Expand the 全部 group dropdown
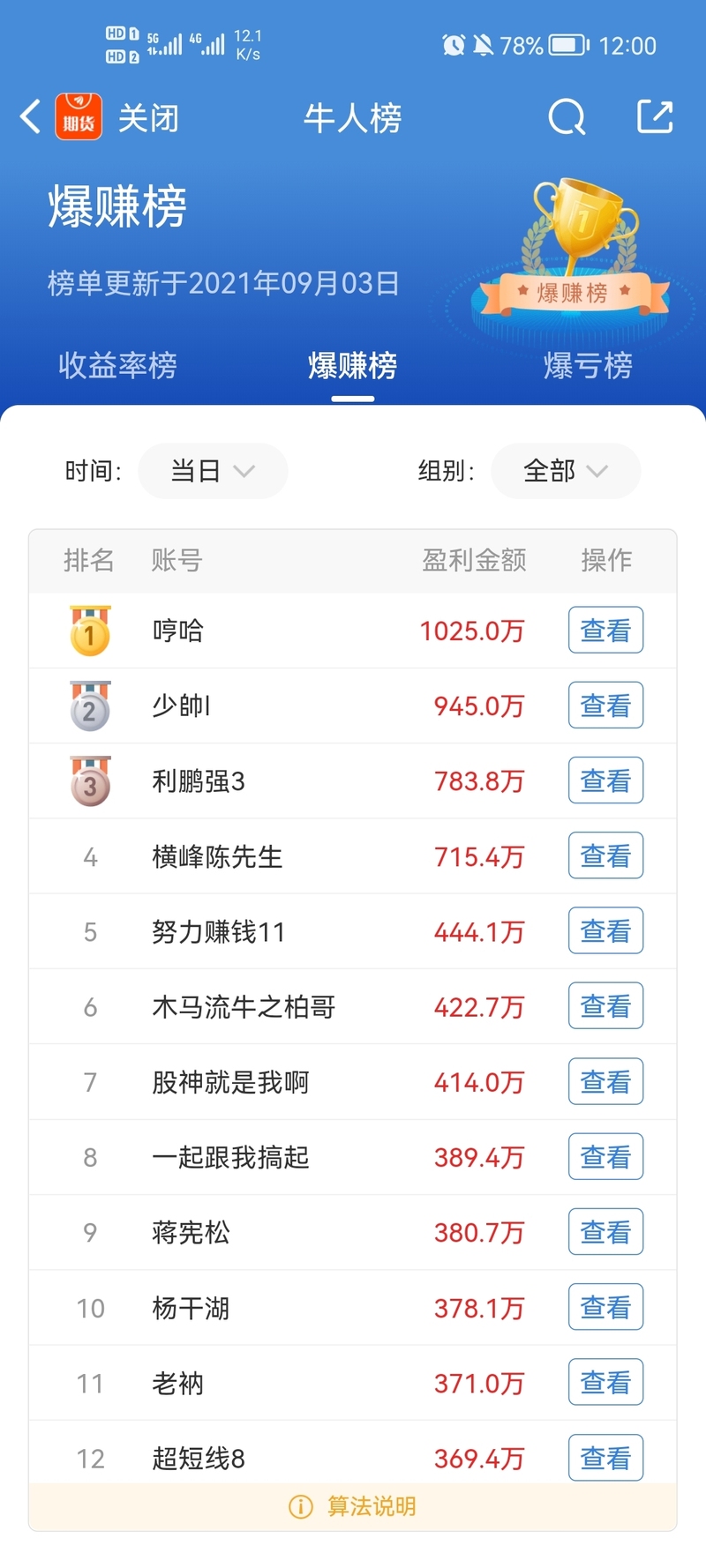The image size is (706, 1568). 566,471
